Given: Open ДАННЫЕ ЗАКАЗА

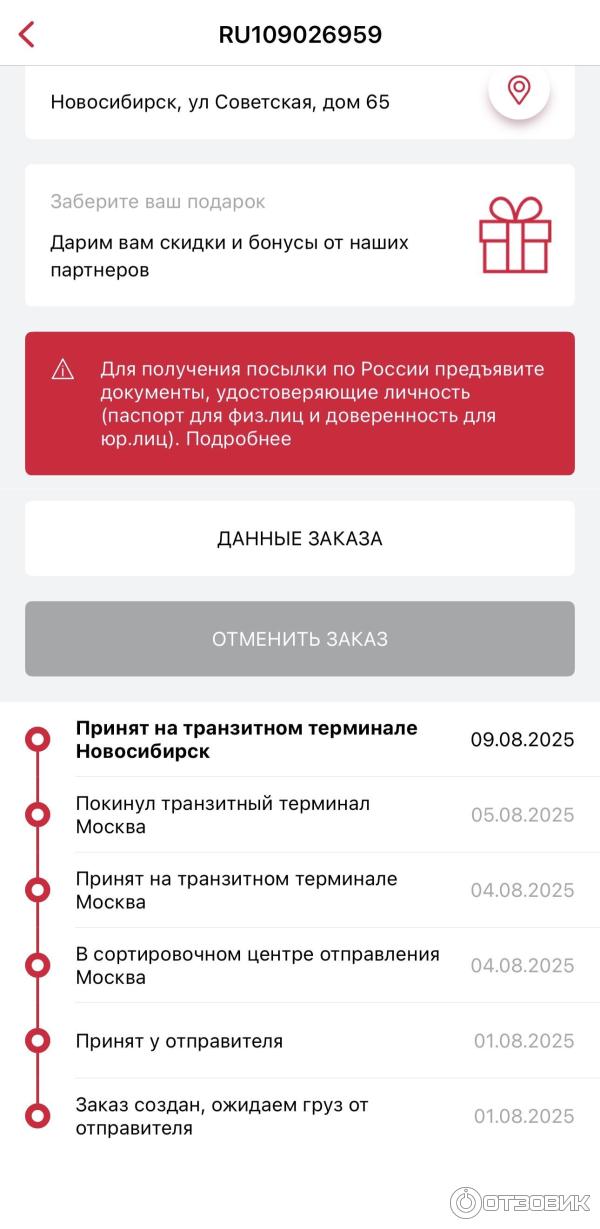Looking at the screenshot, I should 300,539.
